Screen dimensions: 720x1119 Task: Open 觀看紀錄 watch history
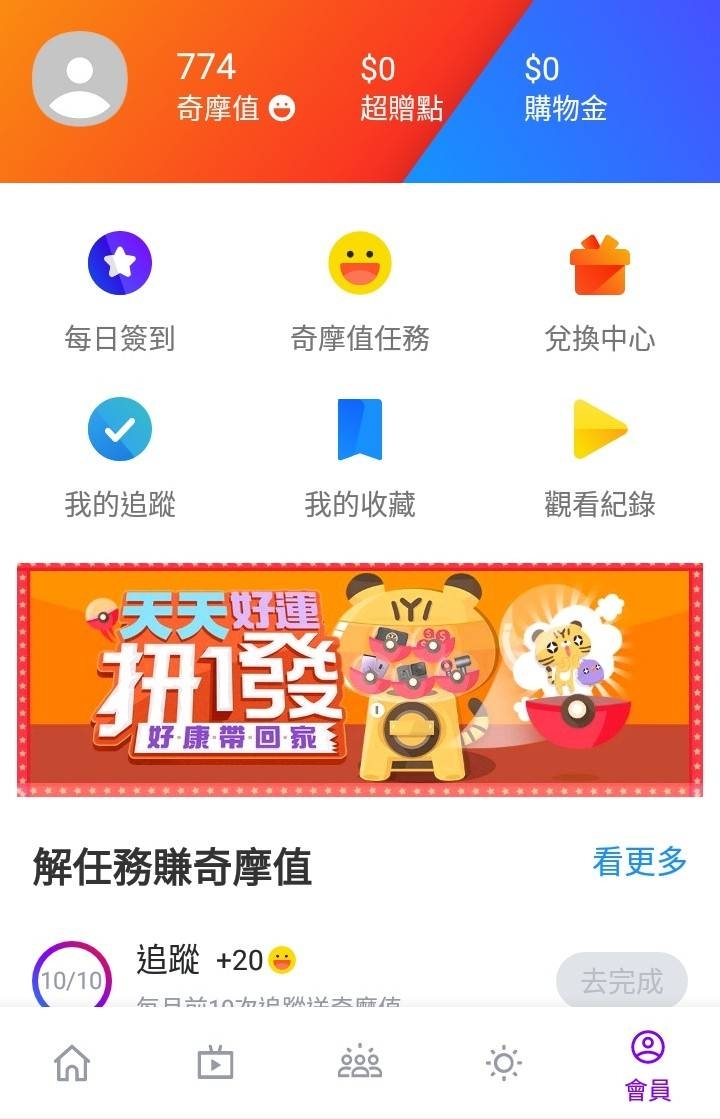tap(600, 453)
